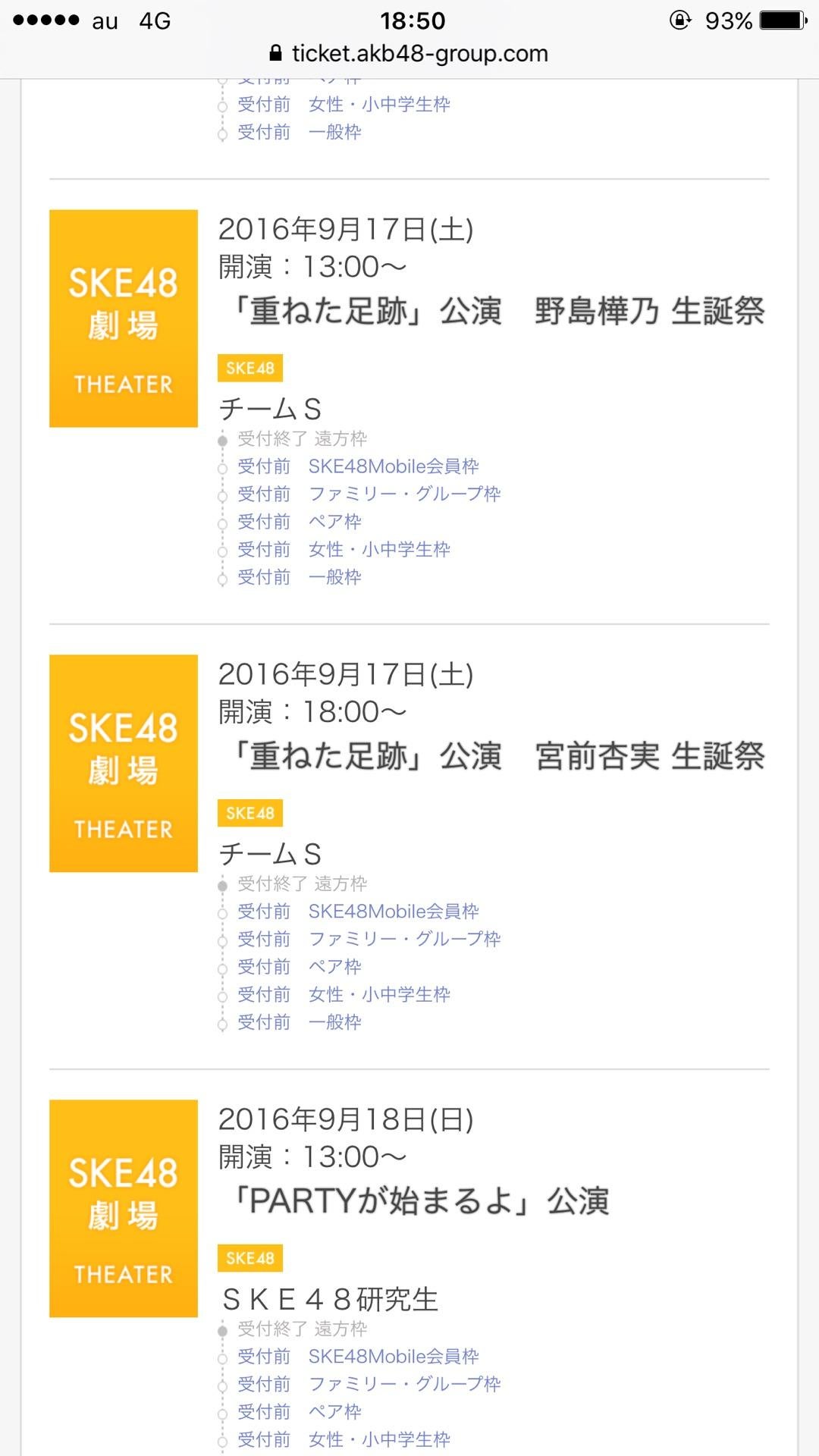Select the SKE48 badge under the PARTYが始まるよ listing
Viewport: 819px width, 1456px height.
[250, 1258]
